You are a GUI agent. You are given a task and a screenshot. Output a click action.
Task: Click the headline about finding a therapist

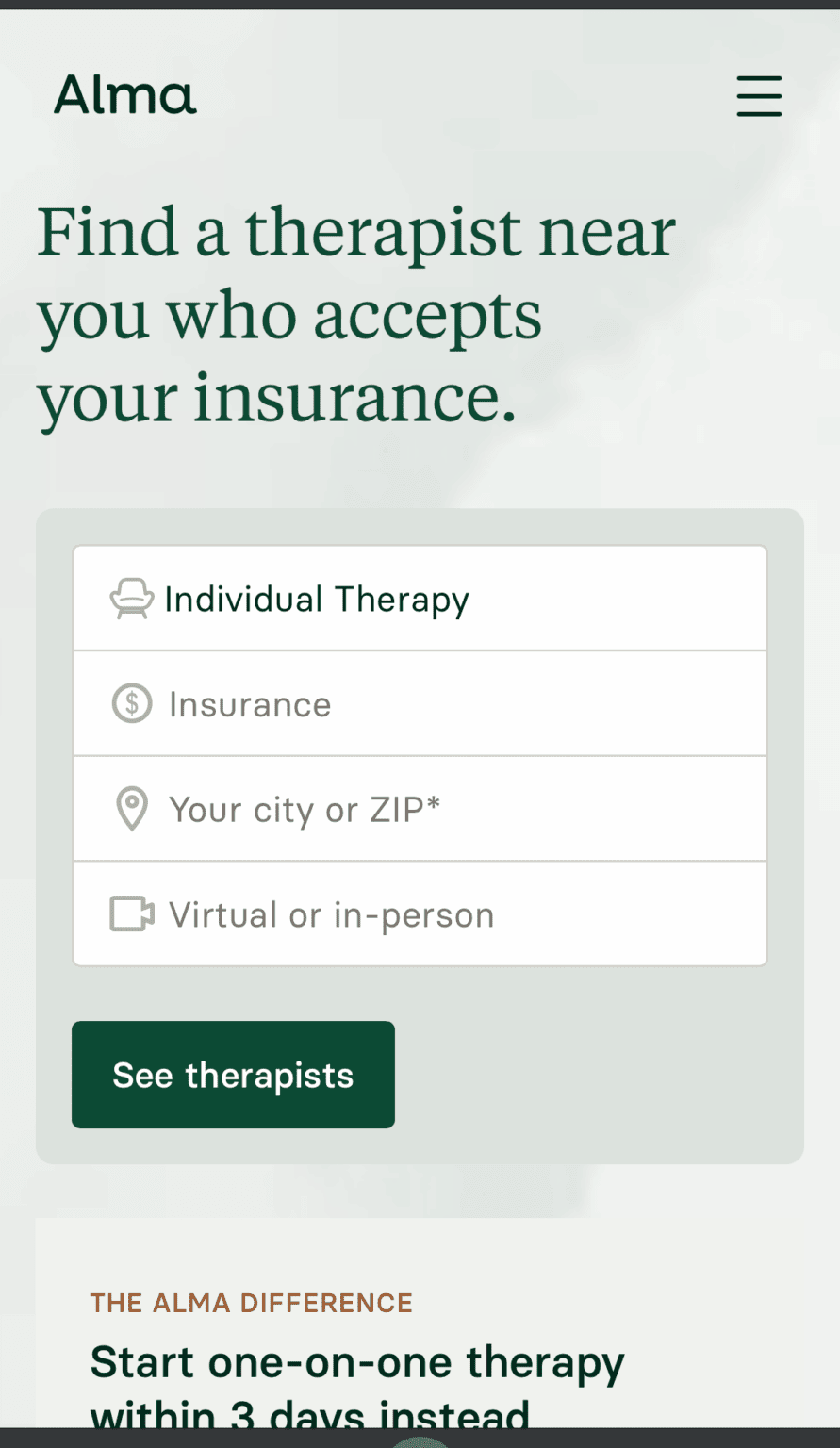coord(356,314)
